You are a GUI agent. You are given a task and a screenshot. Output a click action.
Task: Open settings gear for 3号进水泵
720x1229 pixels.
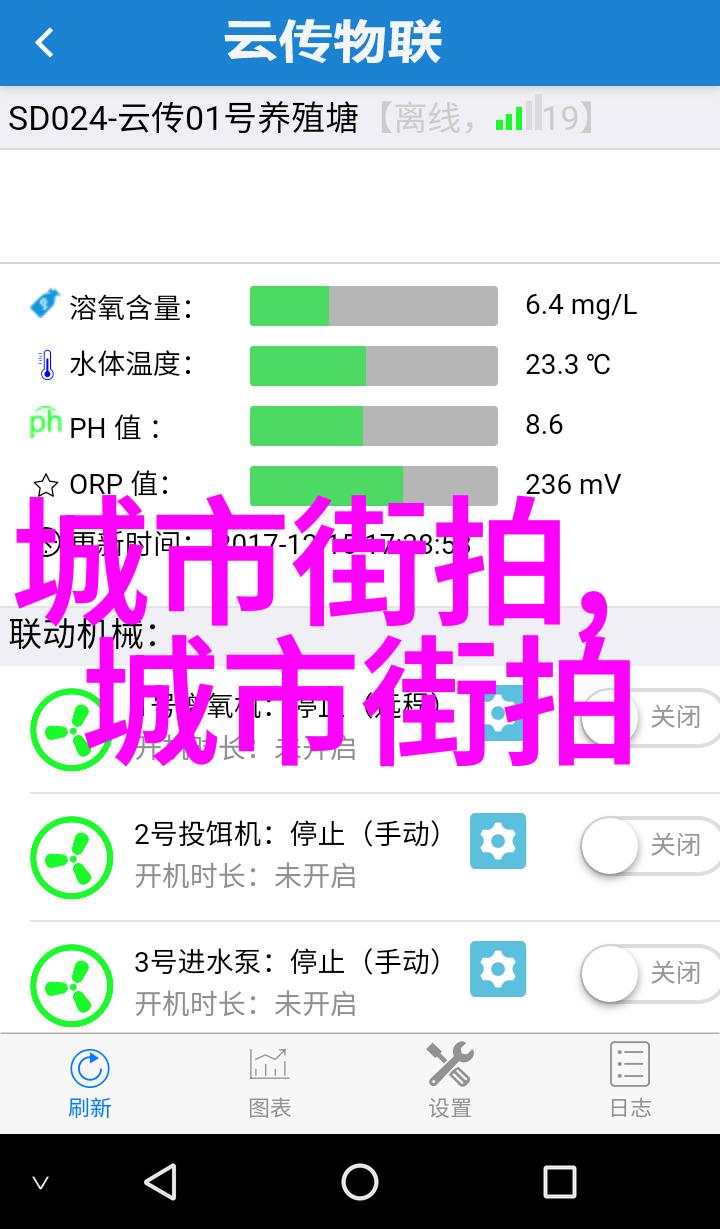click(498, 969)
